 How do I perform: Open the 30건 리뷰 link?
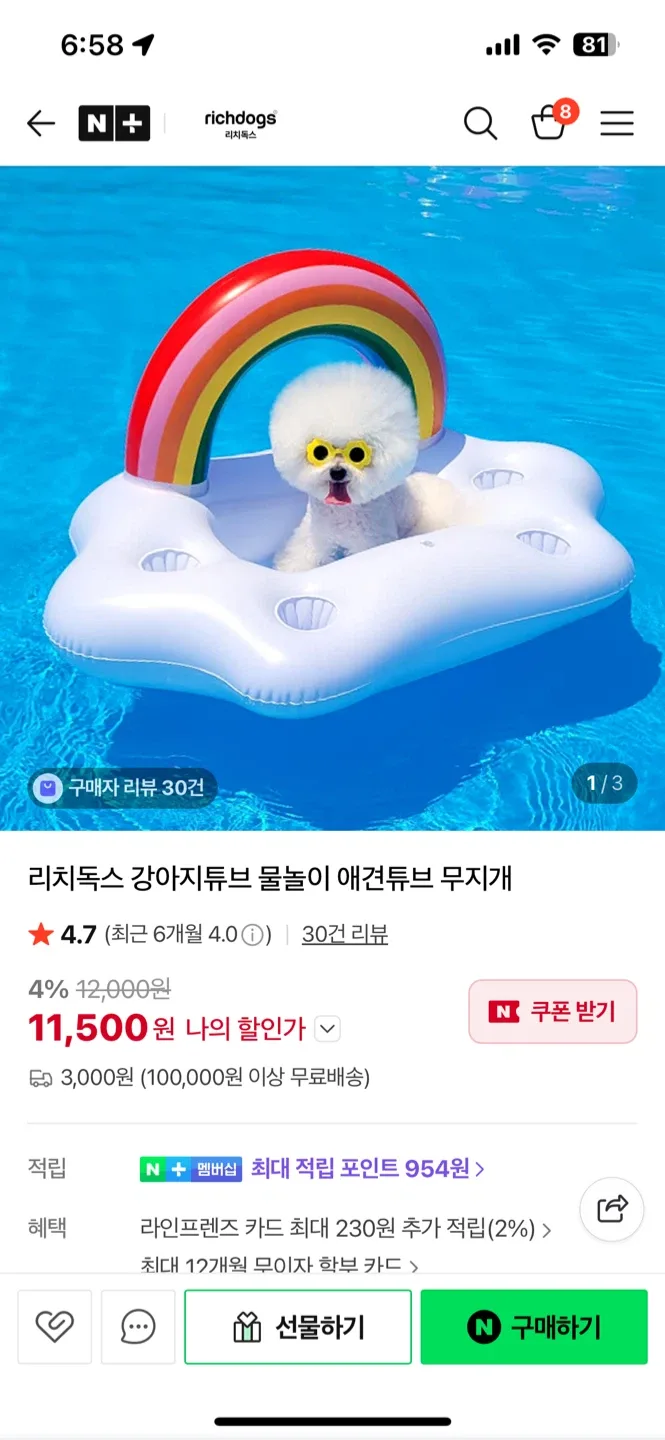[x=345, y=934]
